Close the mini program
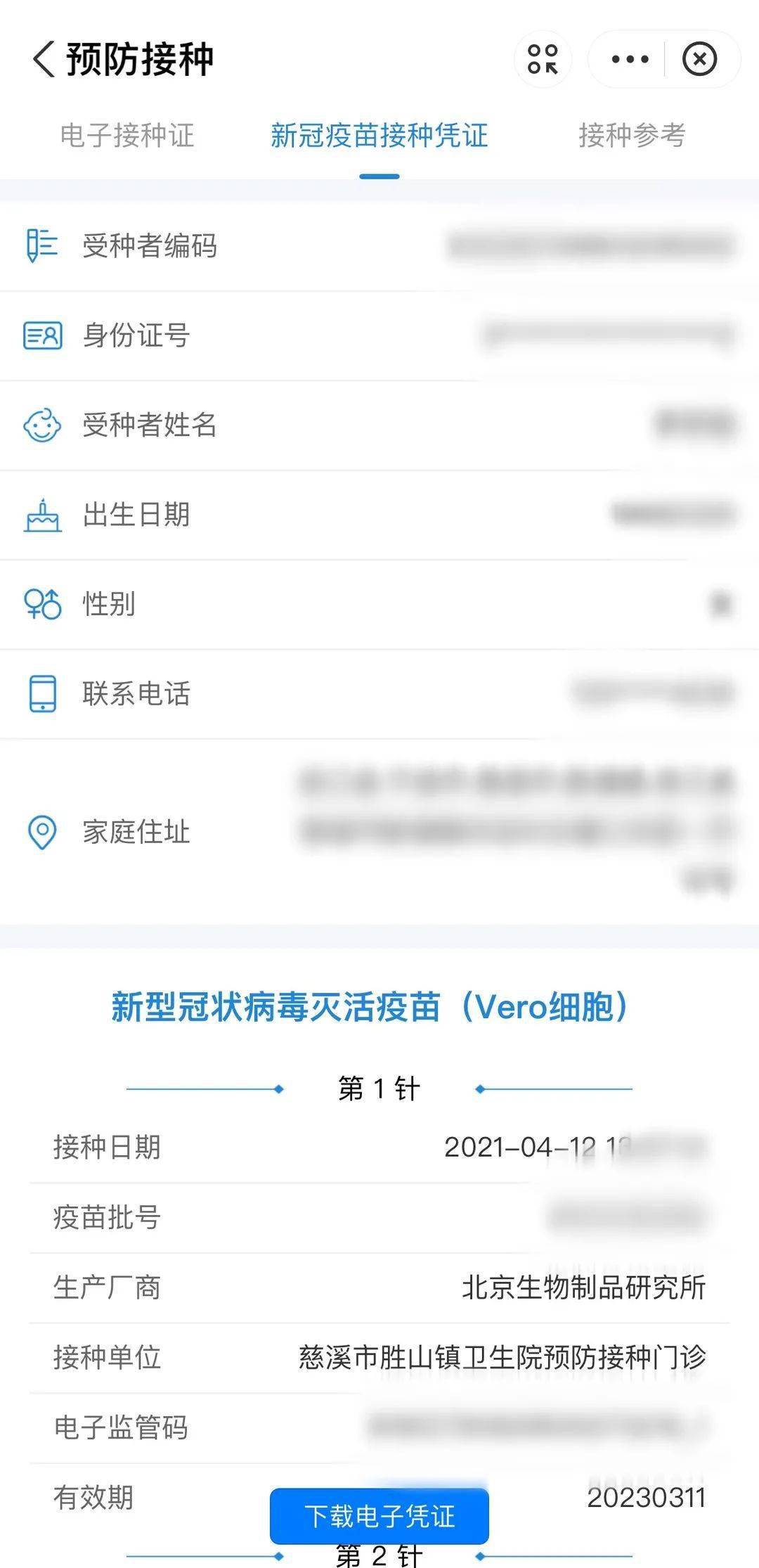This screenshot has height=1568, width=759. [699, 59]
